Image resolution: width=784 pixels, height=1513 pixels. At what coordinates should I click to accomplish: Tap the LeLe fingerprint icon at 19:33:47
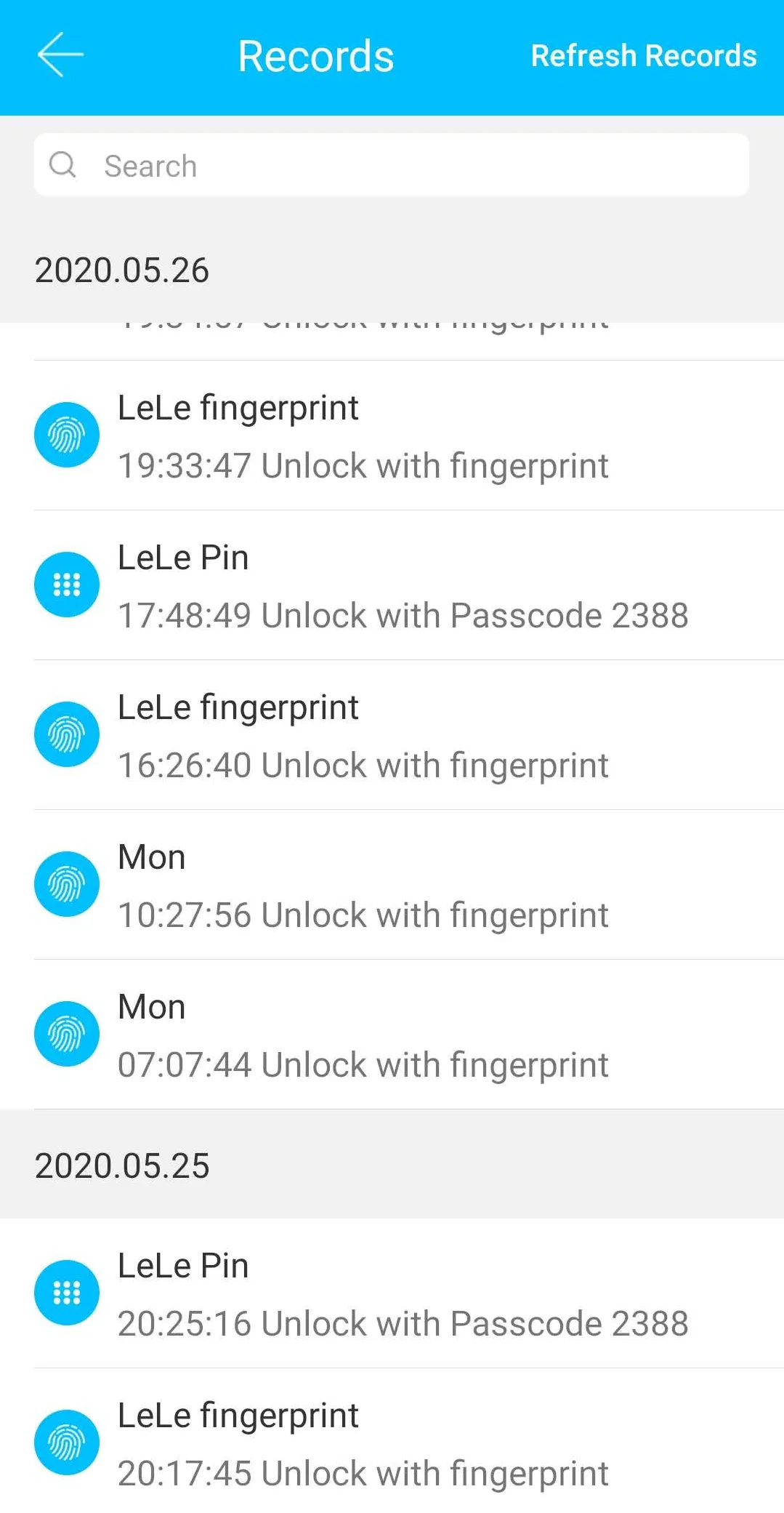point(67,435)
